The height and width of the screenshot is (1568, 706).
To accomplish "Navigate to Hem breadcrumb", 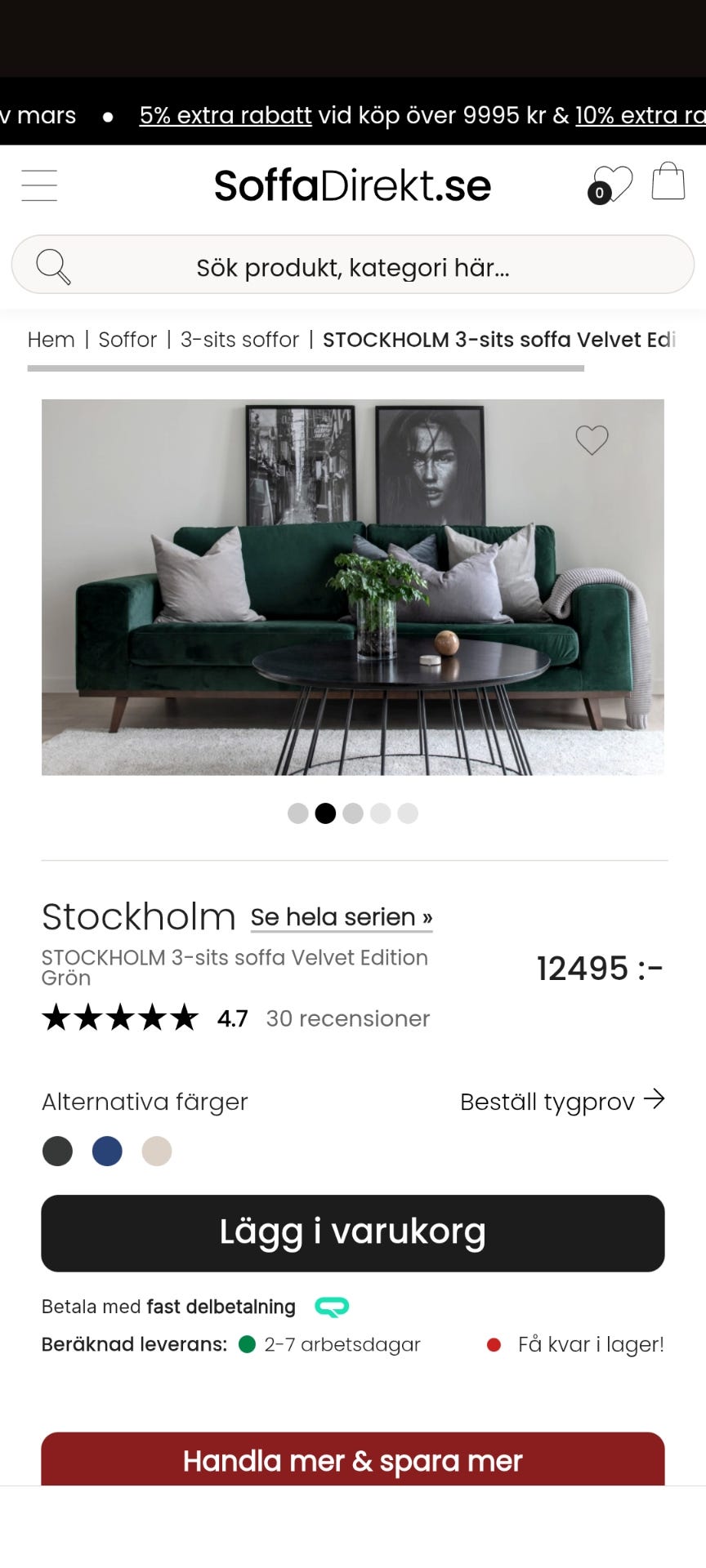I will (51, 339).
